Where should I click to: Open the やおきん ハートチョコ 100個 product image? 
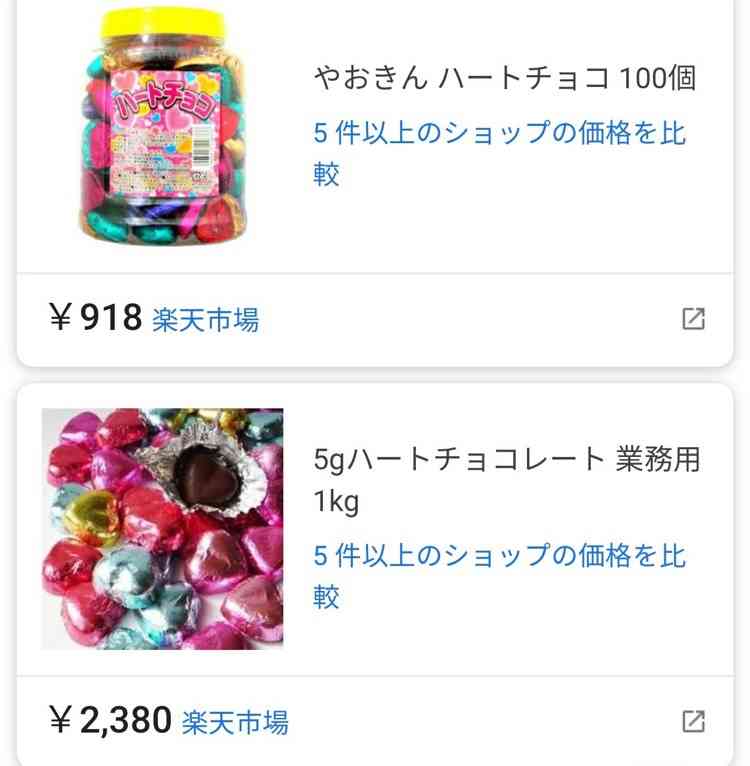pos(150,125)
